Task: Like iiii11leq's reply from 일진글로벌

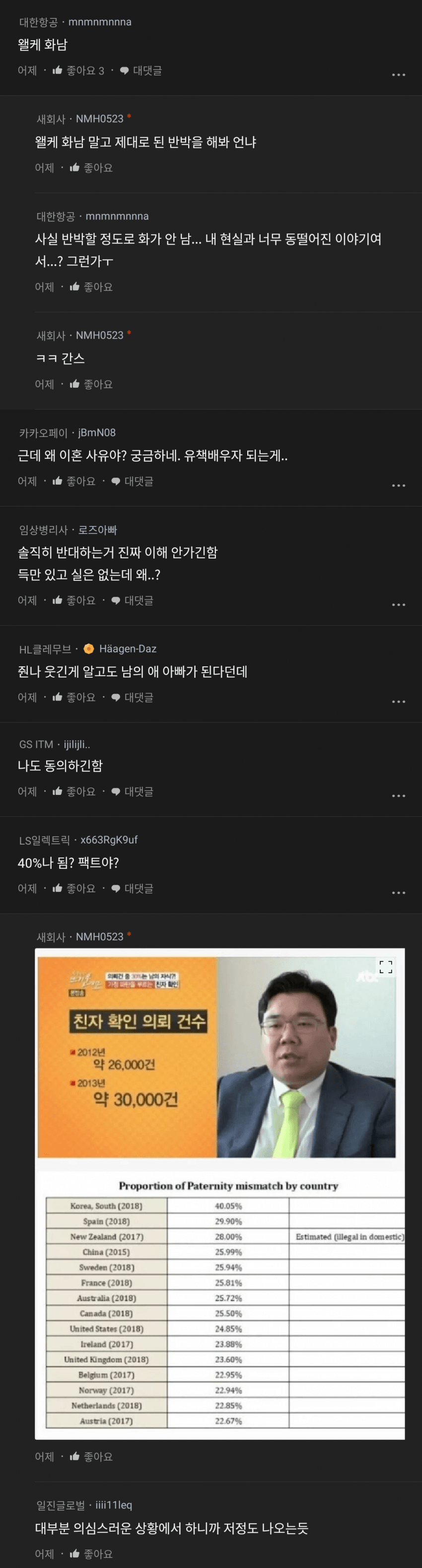Action: [x=91, y=1554]
